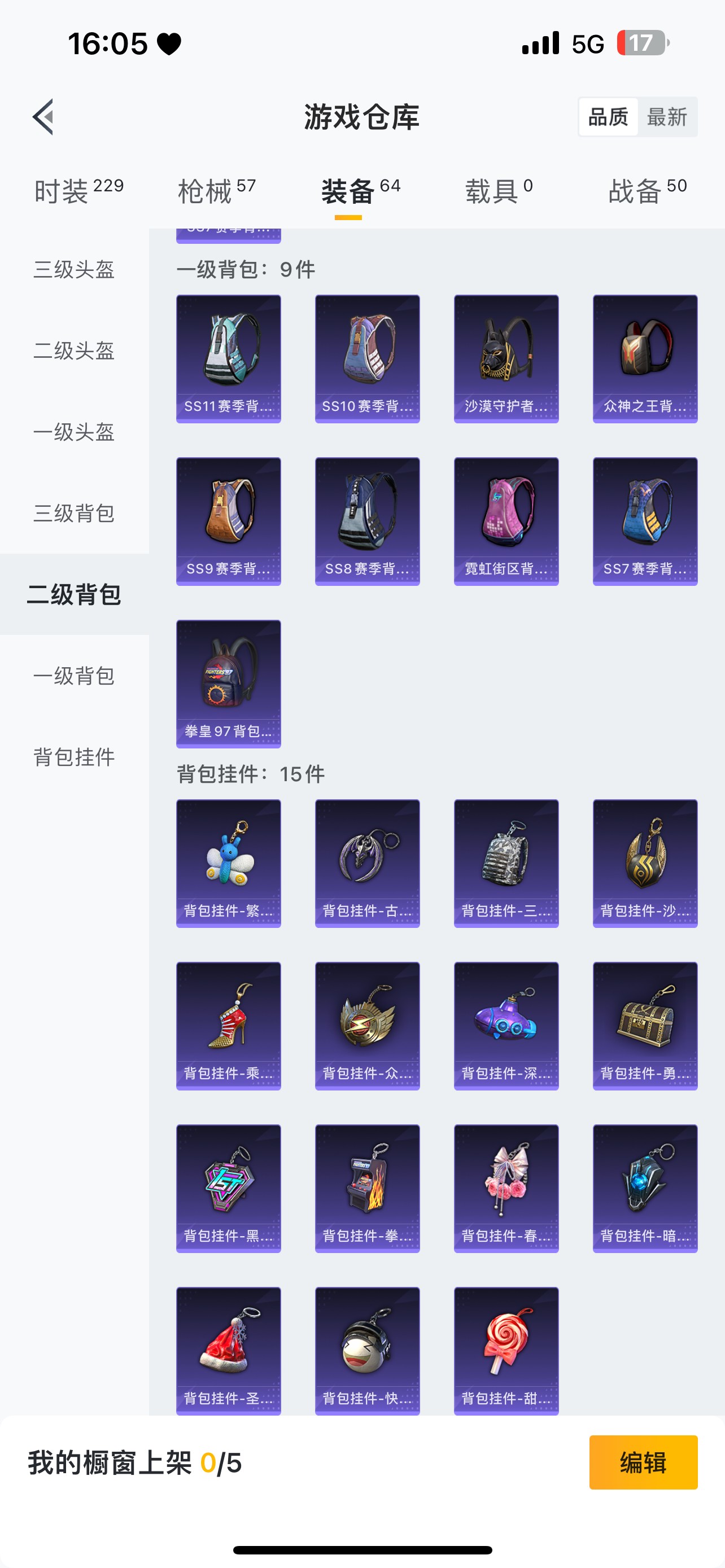This screenshot has width=725, height=1568.
Task: Open the 霓虹街区背包 item
Action: pos(506,521)
